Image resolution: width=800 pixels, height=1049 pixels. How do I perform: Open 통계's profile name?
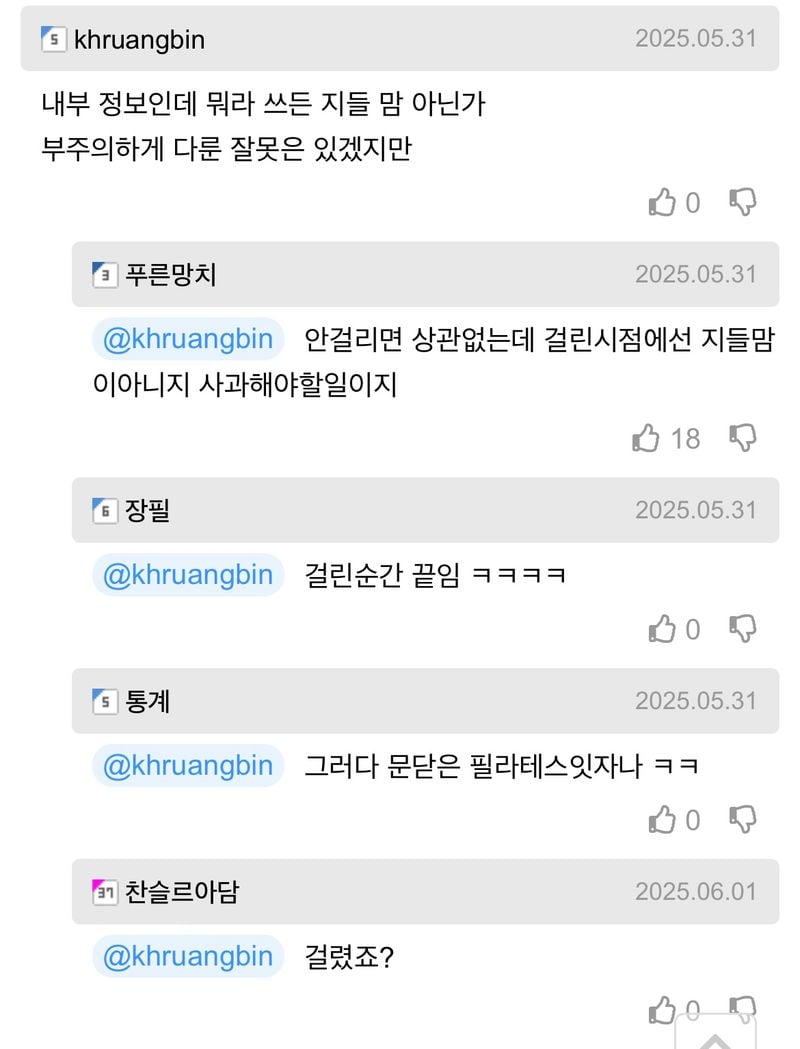pos(147,701)
